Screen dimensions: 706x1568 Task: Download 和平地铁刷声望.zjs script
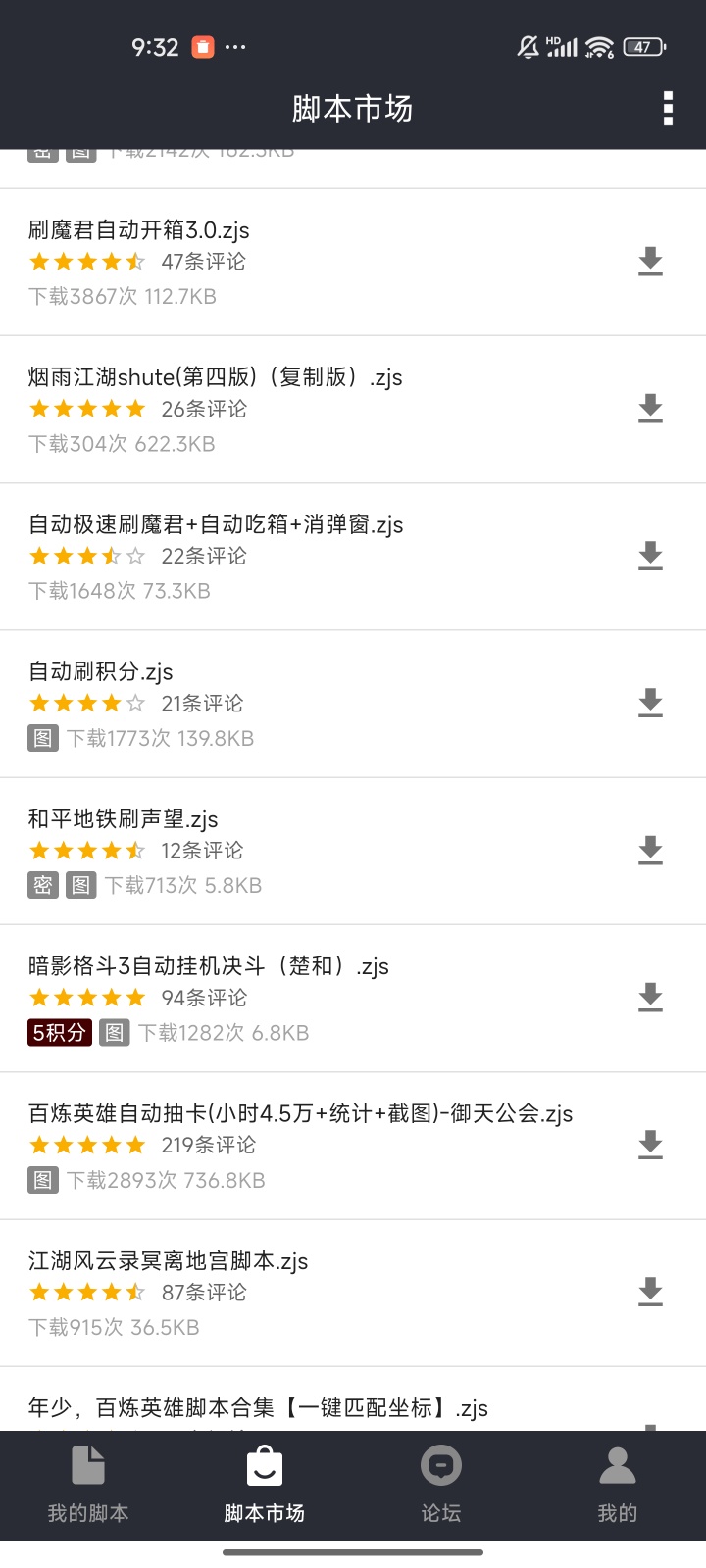pos(650,850)
